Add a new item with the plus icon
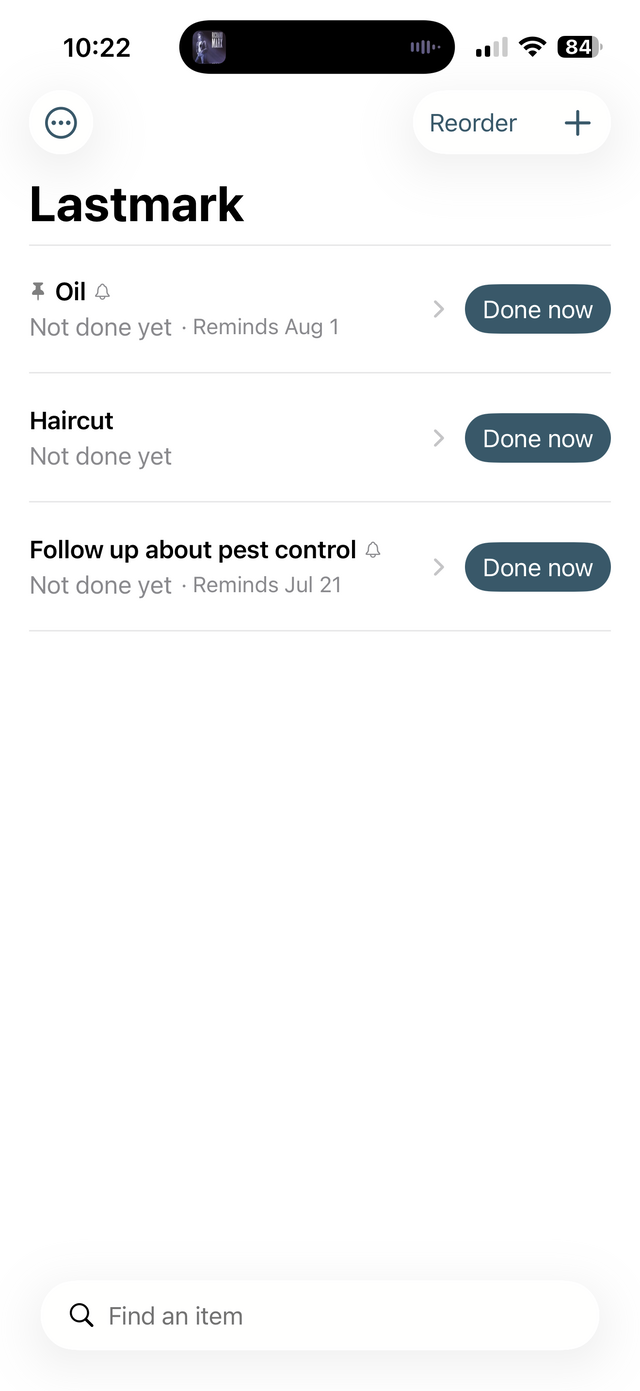640x1391 pixels. pyautogui.click(x=578, y=123)
